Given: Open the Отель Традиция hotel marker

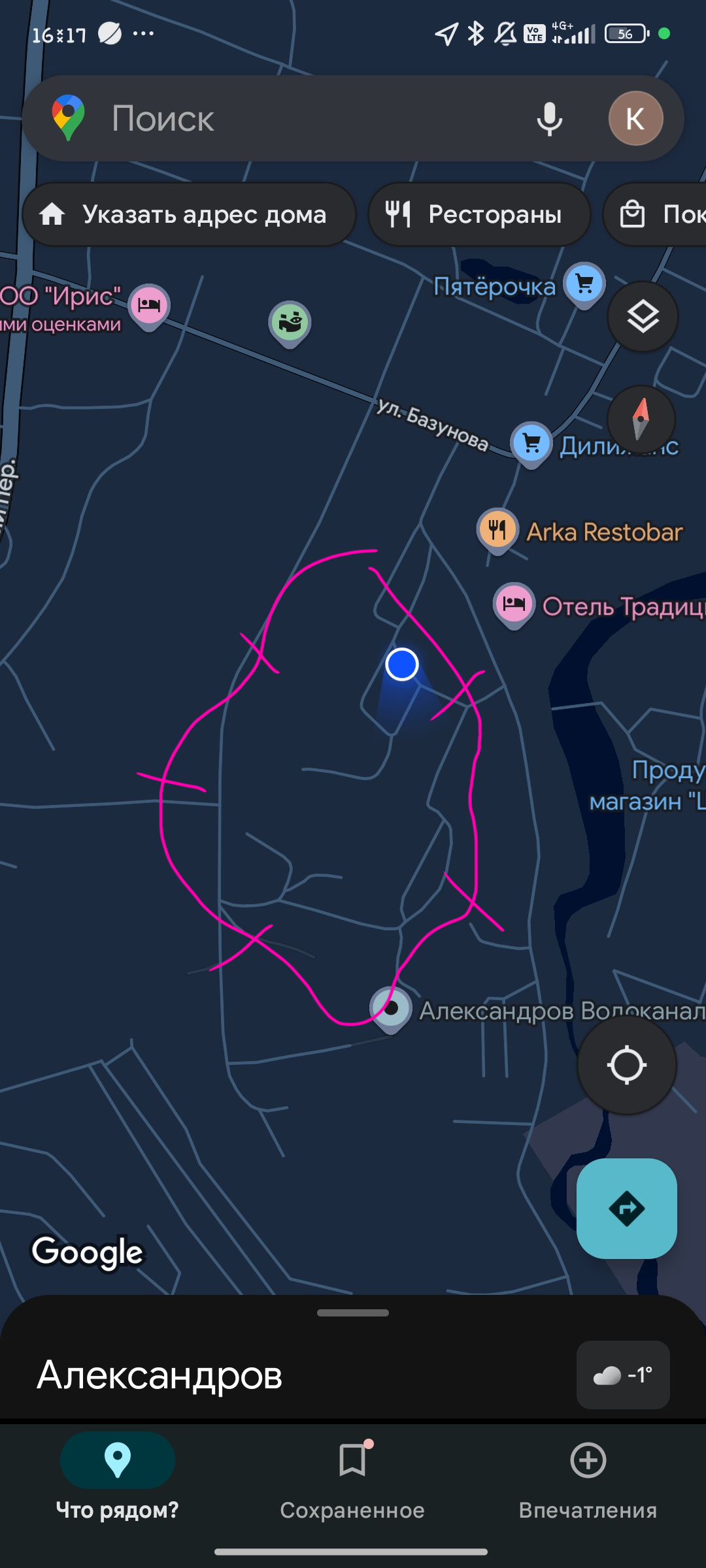Looking at the screenshot, I should (514, 604).
